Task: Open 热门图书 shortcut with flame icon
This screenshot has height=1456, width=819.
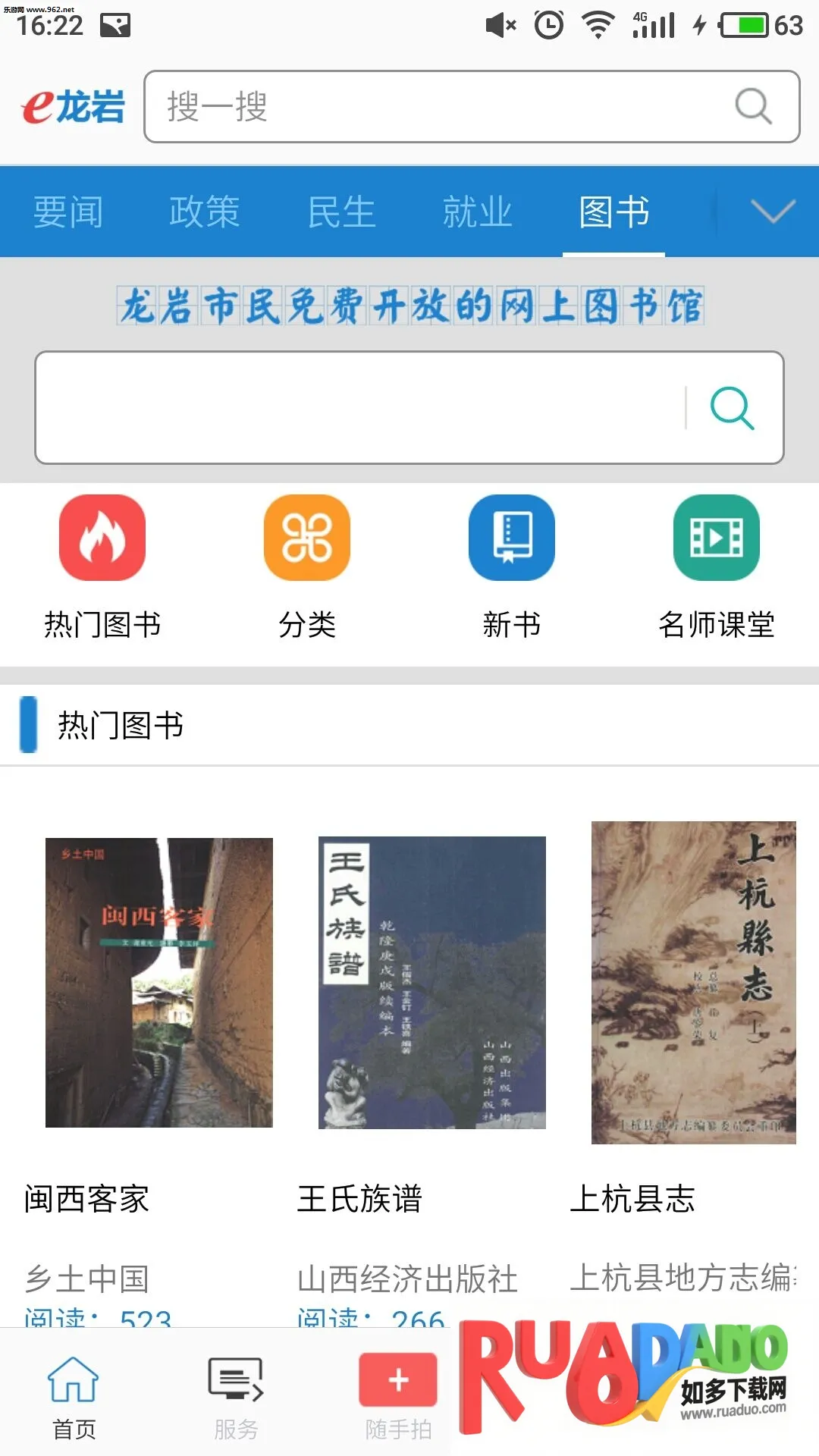Action: [x=102, y=538]
